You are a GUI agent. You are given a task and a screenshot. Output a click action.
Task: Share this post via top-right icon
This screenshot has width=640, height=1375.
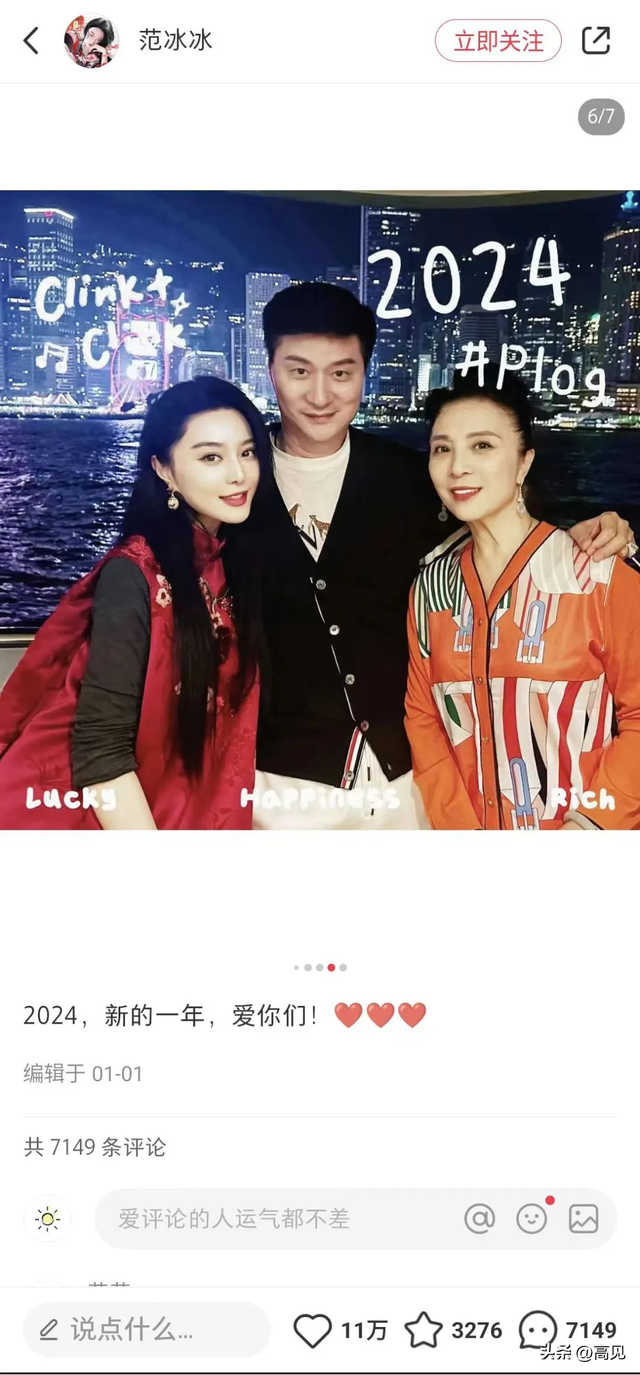click(596, 41)
